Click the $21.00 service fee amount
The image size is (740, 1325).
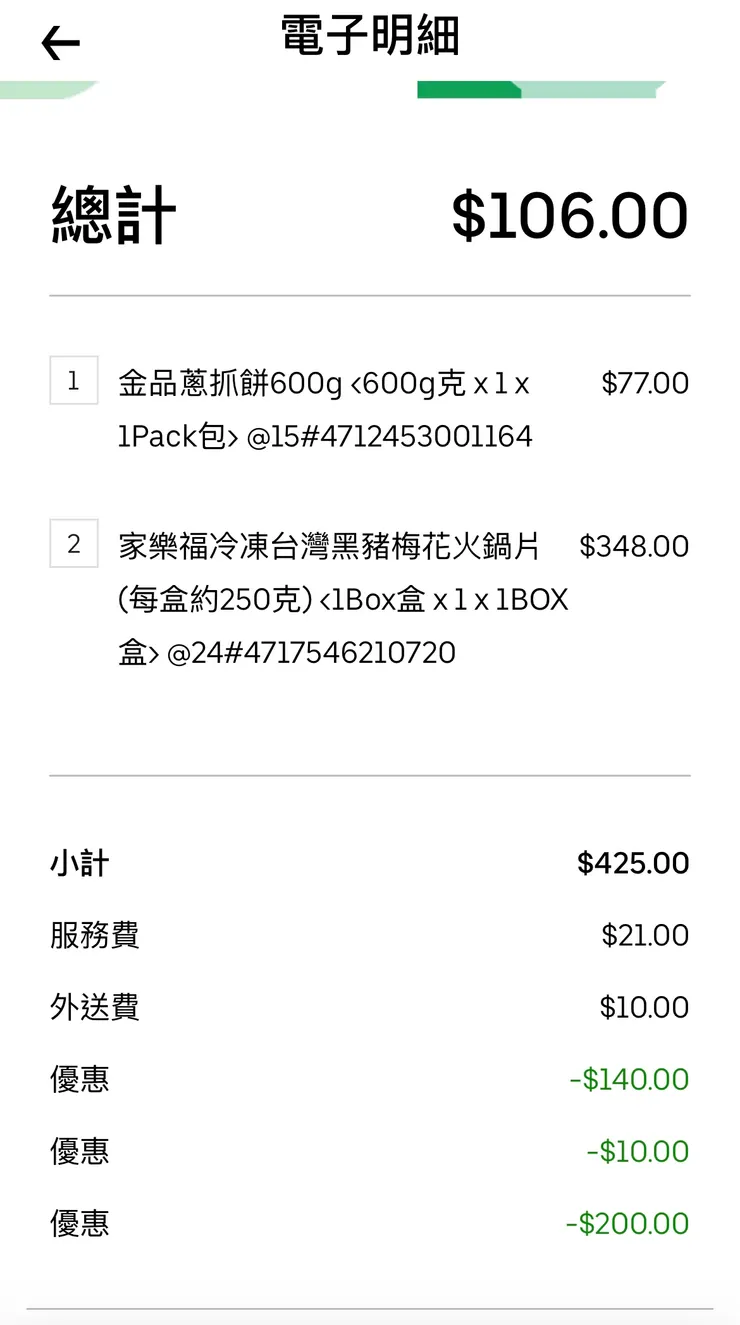pyautogui.click(x=645, y=935)
